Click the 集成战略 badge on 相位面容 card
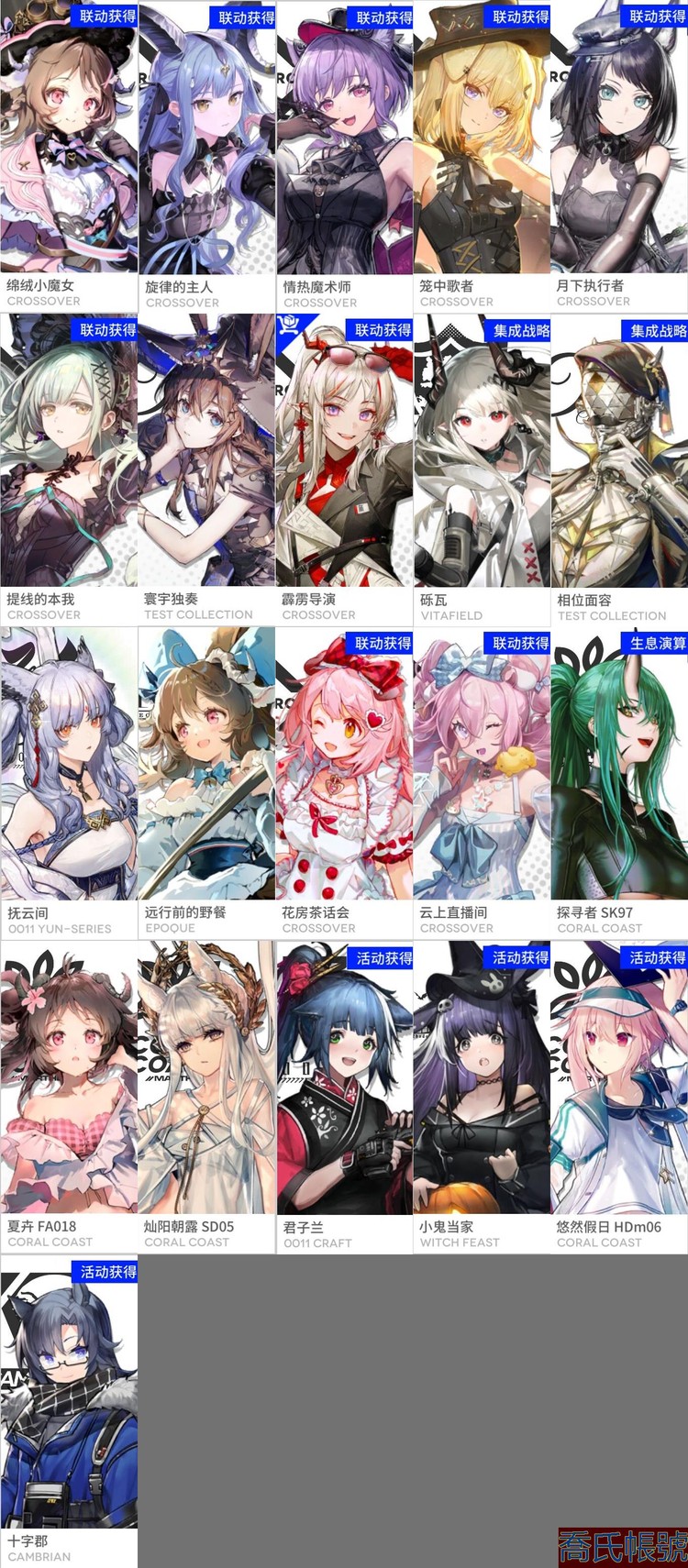 click(x=656, y=330)
